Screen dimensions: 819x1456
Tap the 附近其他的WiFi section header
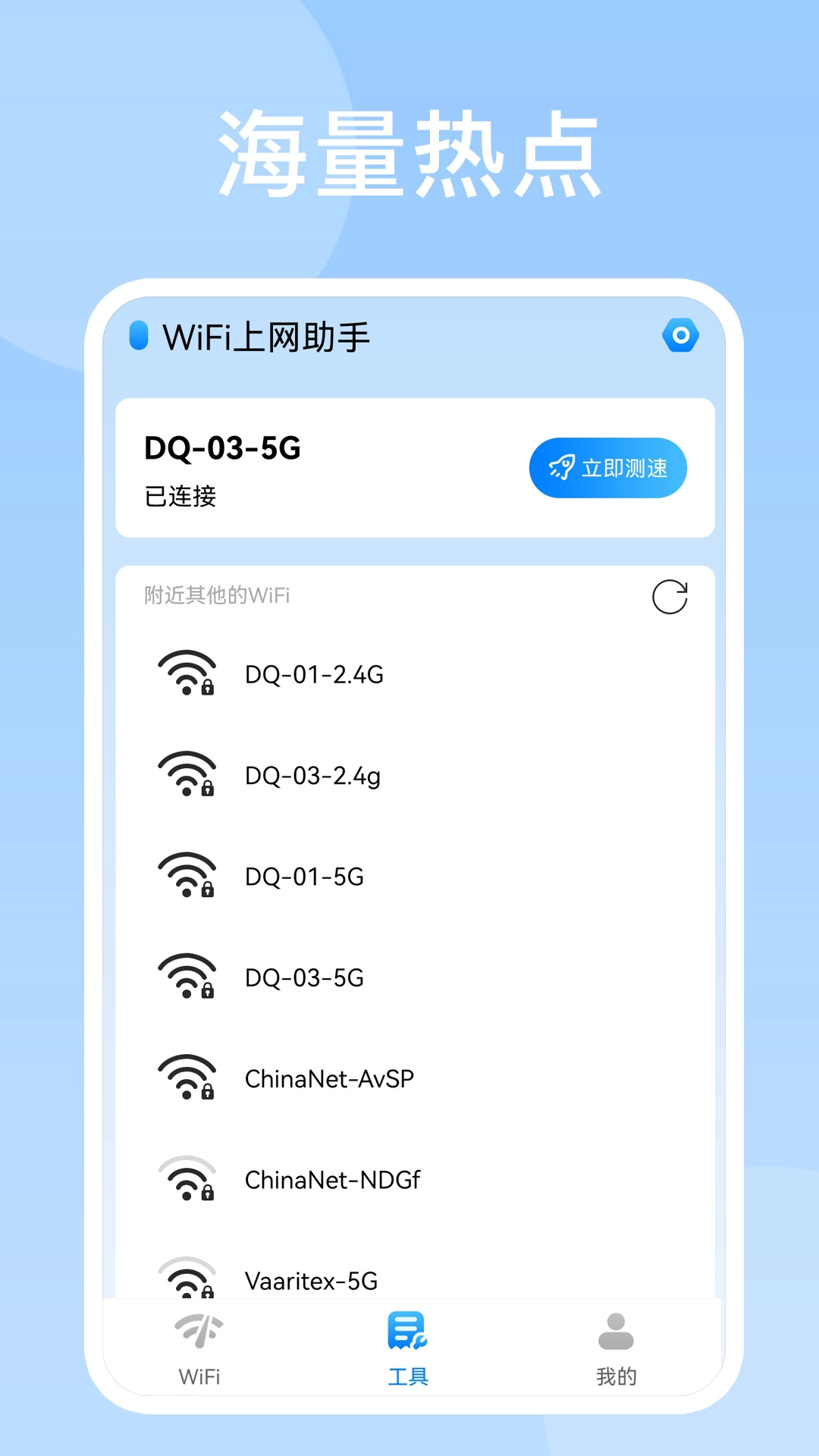point(217,596)
